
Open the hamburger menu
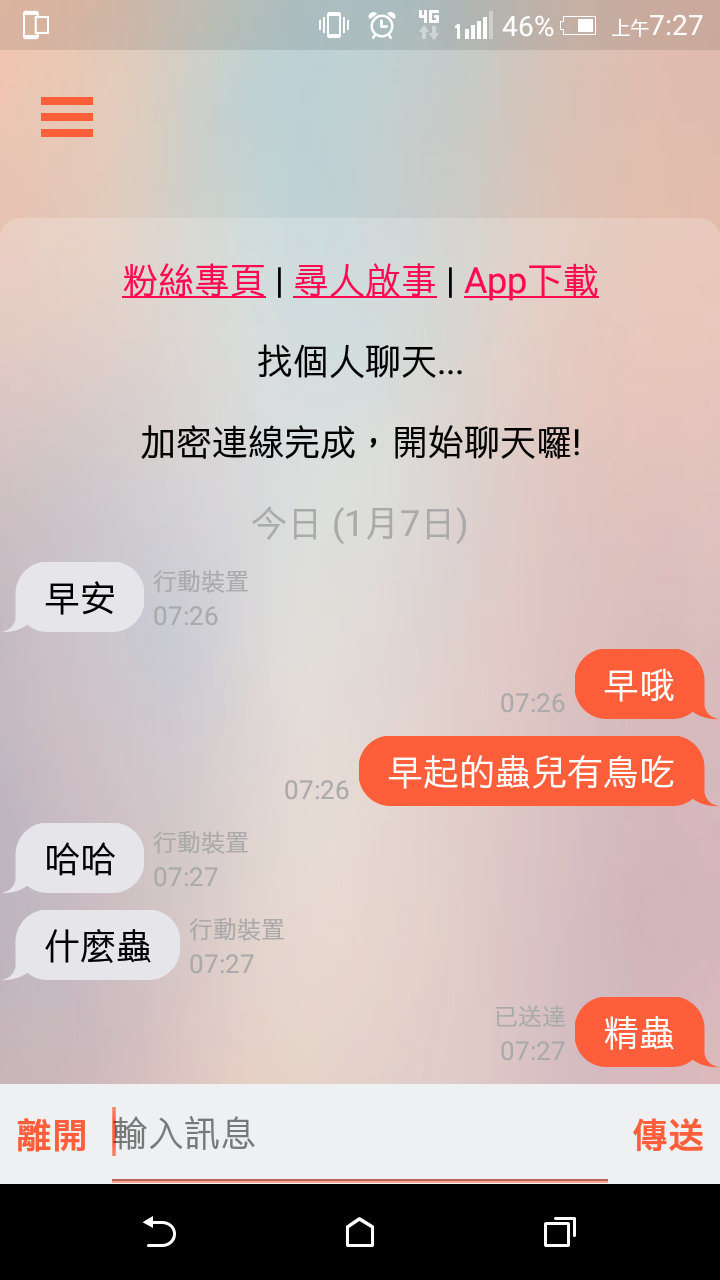[66, 116]
